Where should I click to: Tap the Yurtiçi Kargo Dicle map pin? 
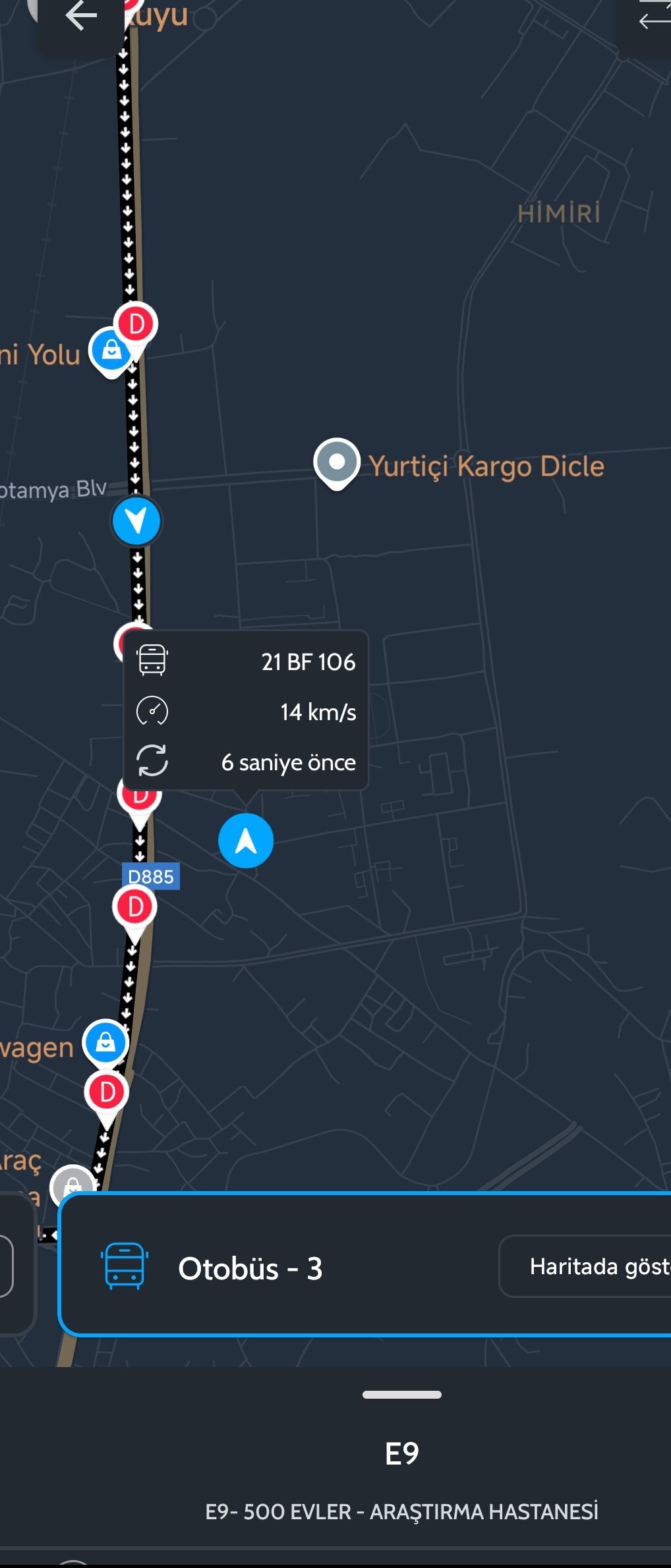pos(337,462)
